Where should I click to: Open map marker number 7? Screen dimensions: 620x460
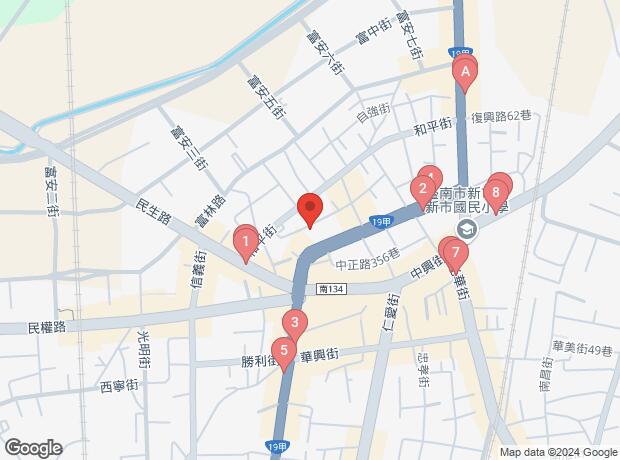[x=455, y=252]
